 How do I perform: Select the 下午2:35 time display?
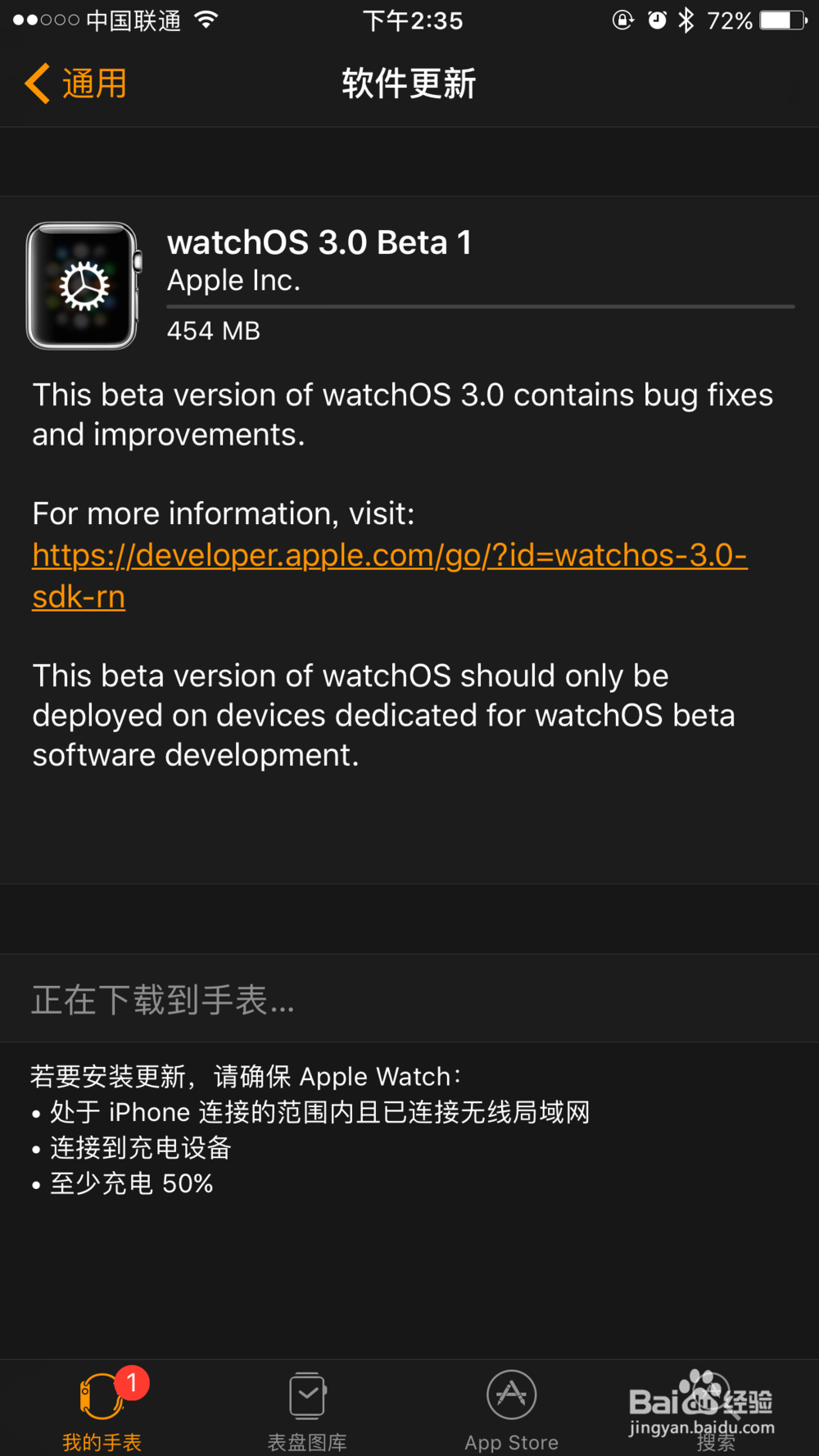pos(413,20)
